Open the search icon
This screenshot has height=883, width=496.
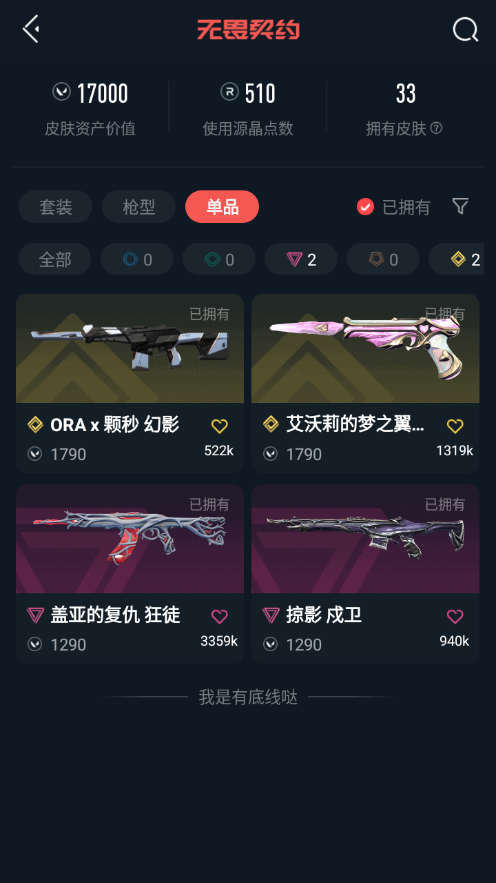coord(465,29)
